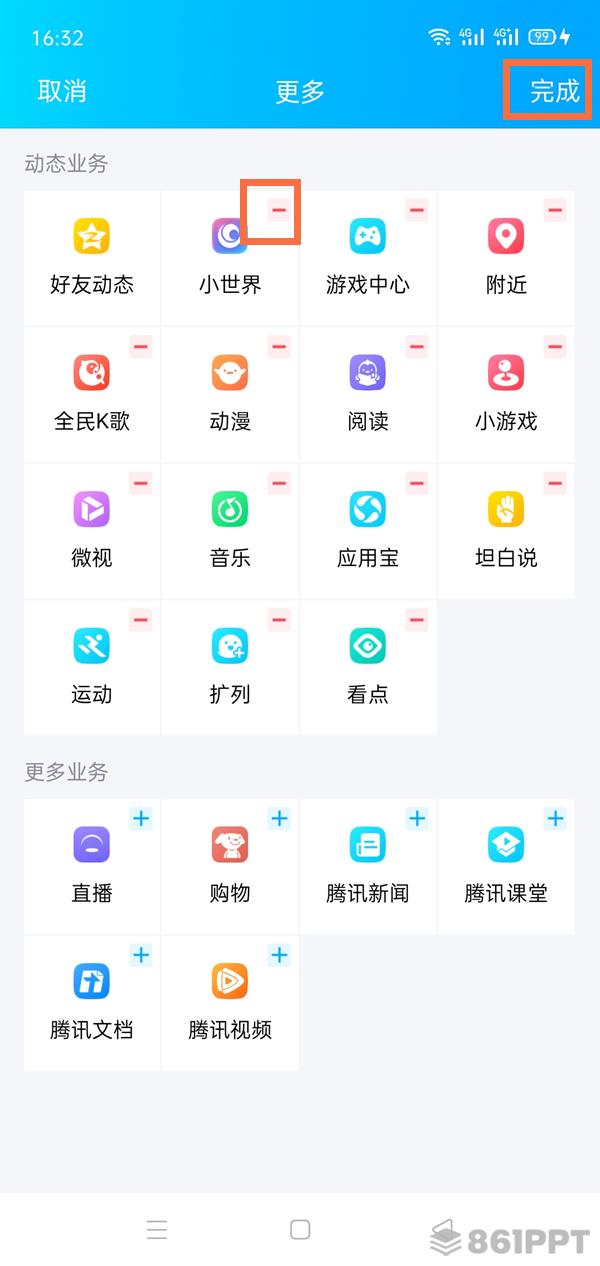
Task: Remove 全民K歌 from the list
Action: (141, 347)
